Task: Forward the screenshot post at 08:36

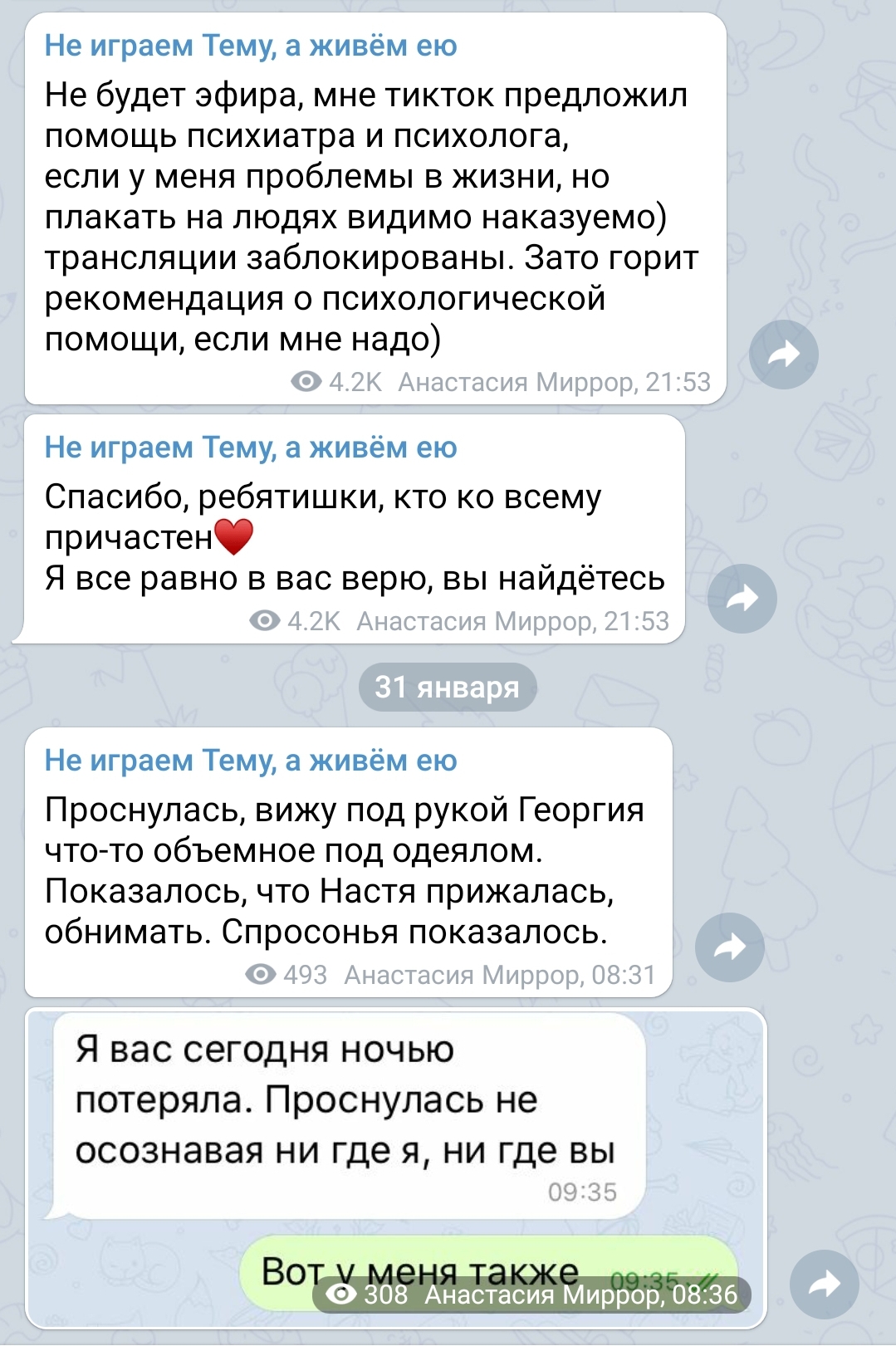Action: (824, 1285)
